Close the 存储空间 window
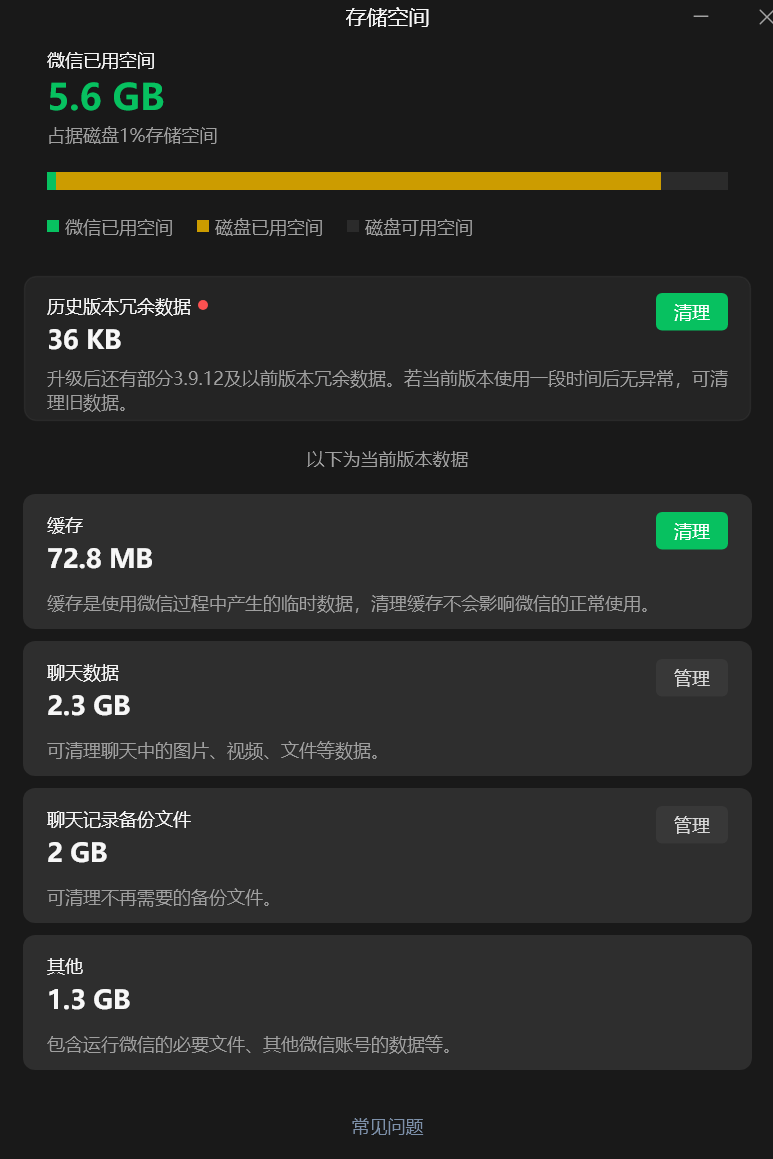Screen dimensions: 773x1159 tap(766, 16)
